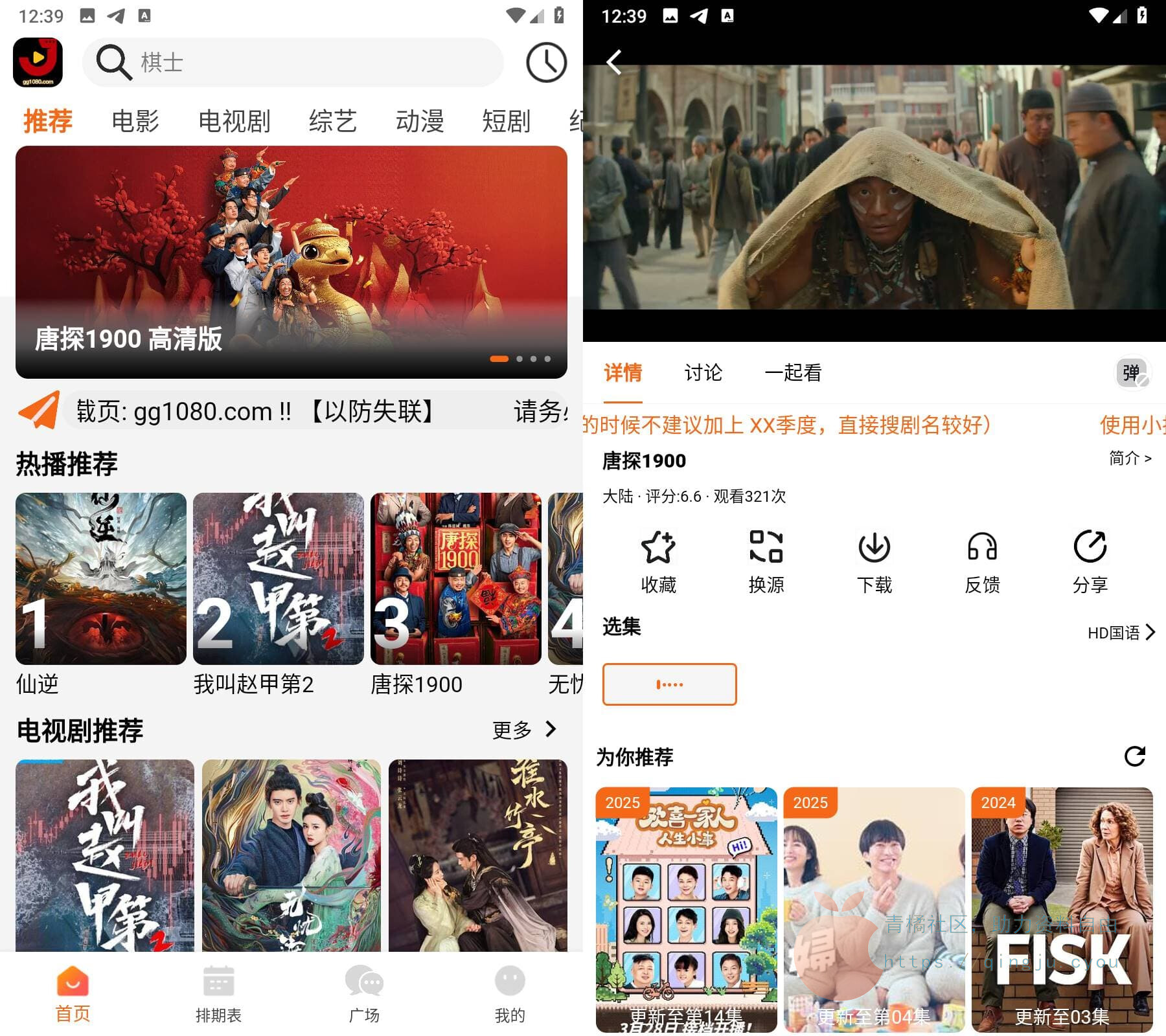View more in 电视剧推荐

pyautogui.click(x=524, y=730)
